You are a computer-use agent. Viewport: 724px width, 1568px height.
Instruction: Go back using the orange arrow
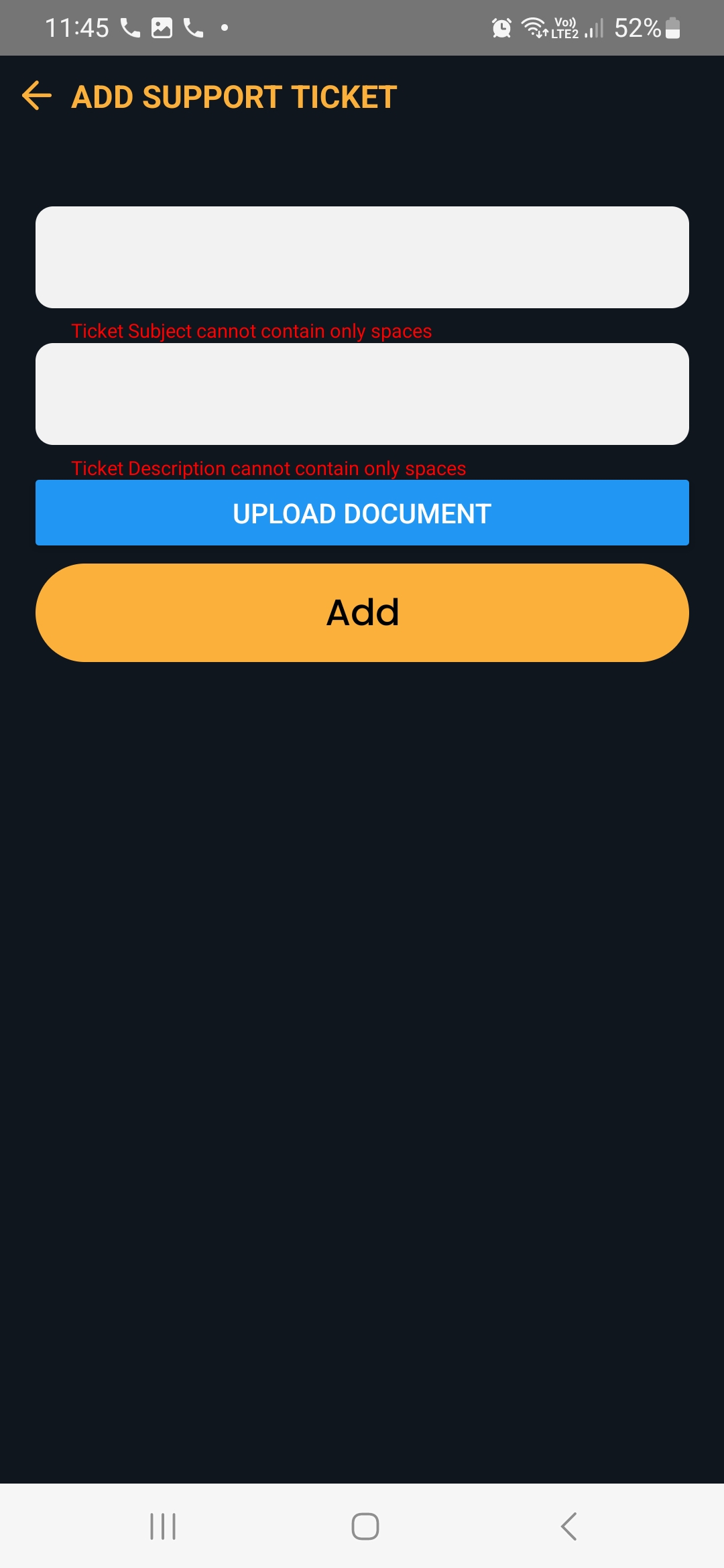tap(37, 96)
